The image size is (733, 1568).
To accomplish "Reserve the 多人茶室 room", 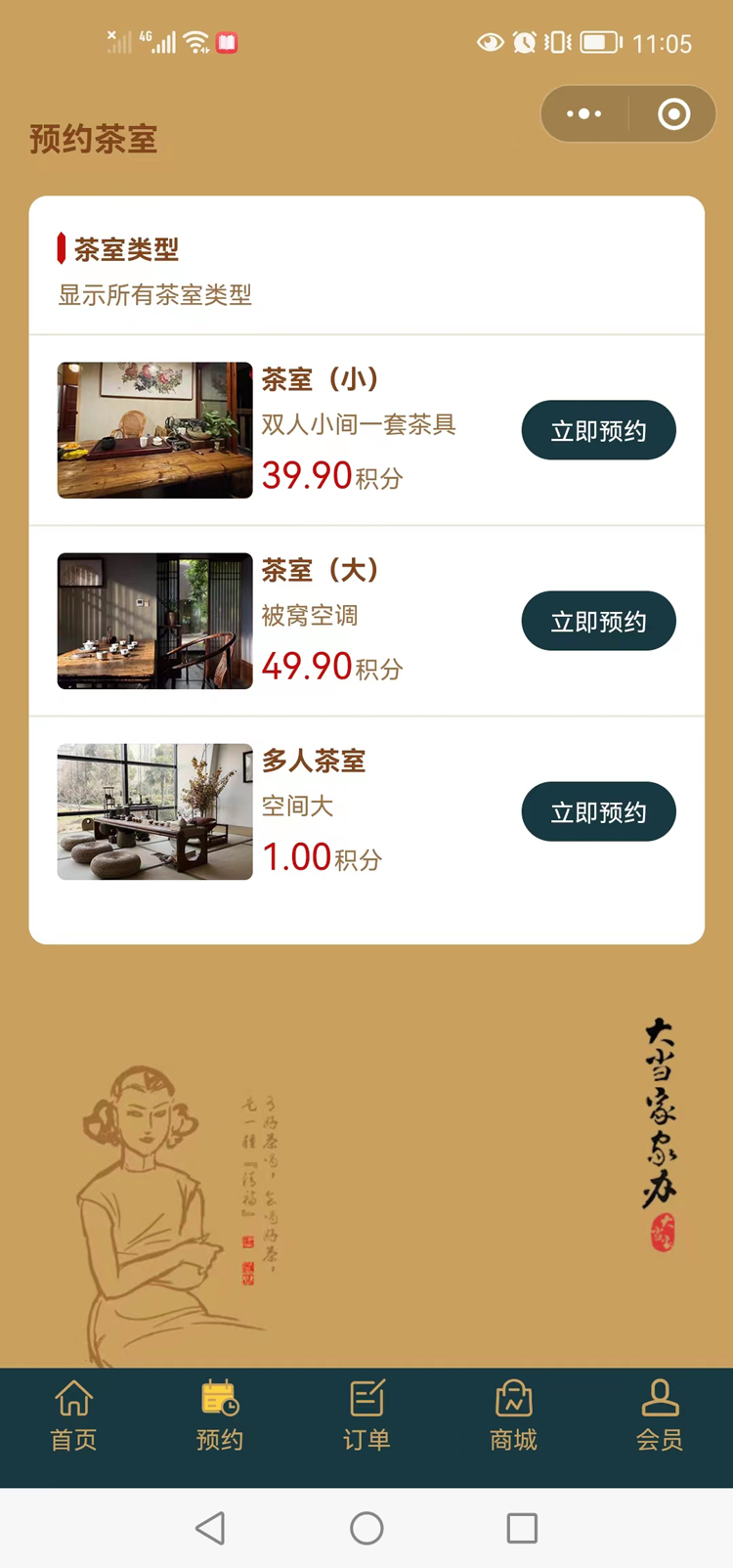I will [598, 811].
